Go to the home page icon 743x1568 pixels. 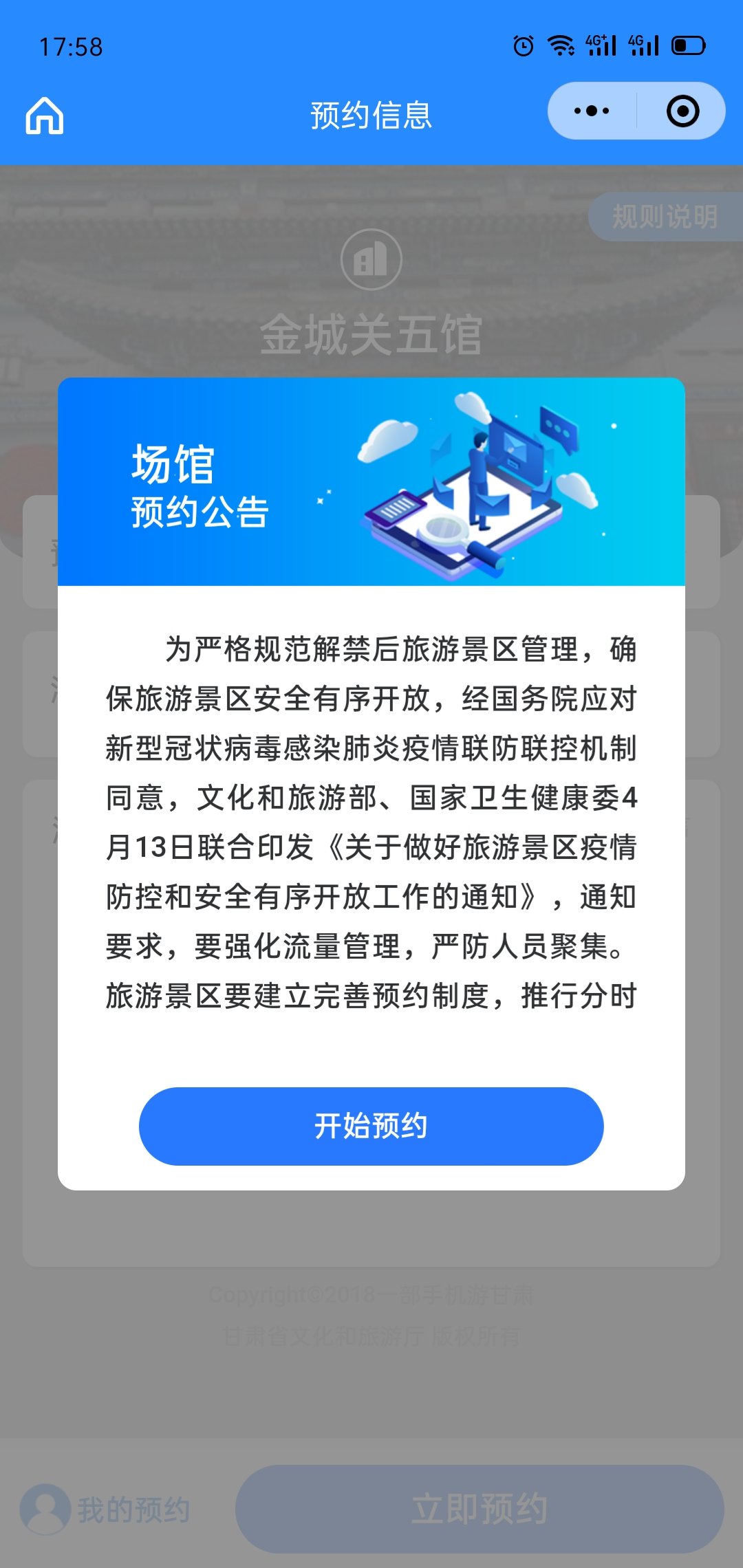(x=45, y=115)
